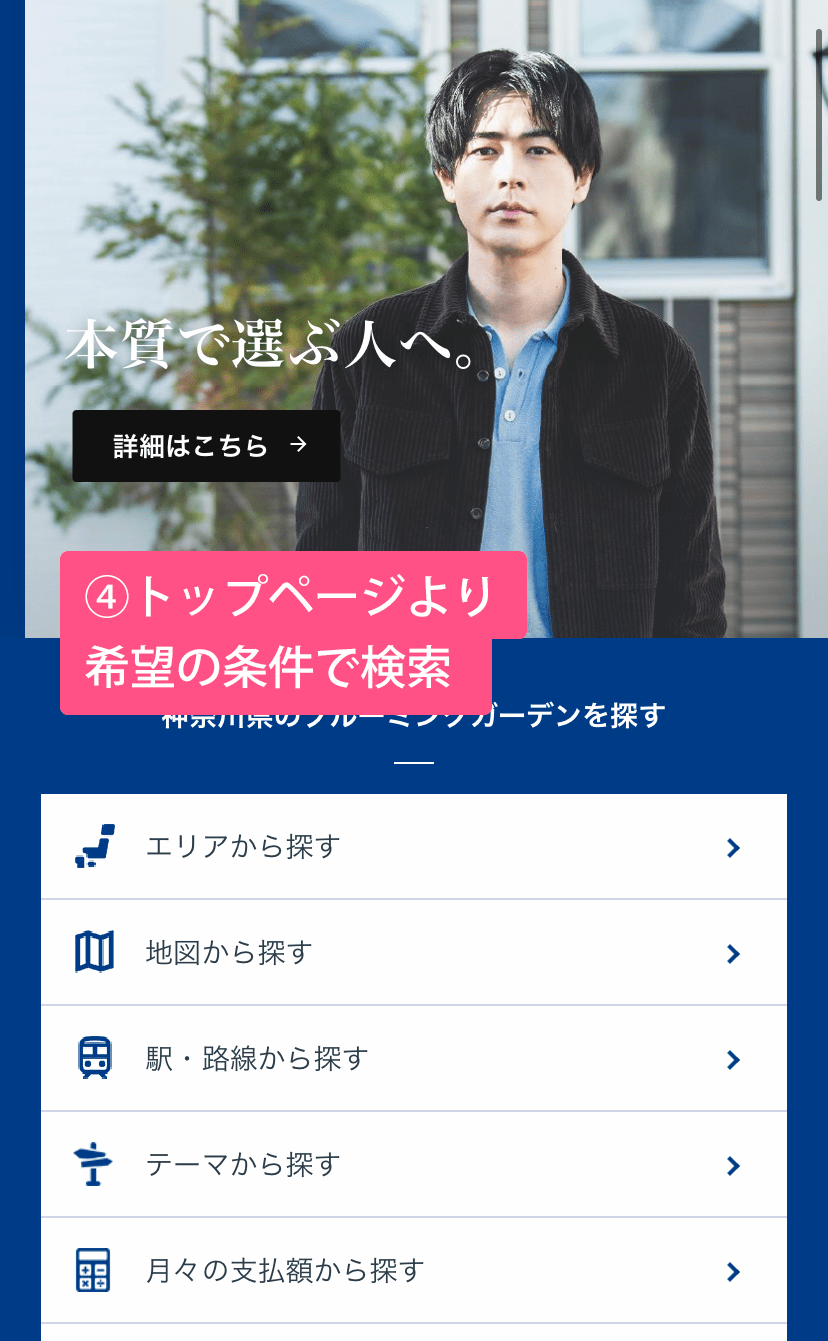
Task: Choose 駅・路線から探す option
Action: click(x=413, y=1059)
